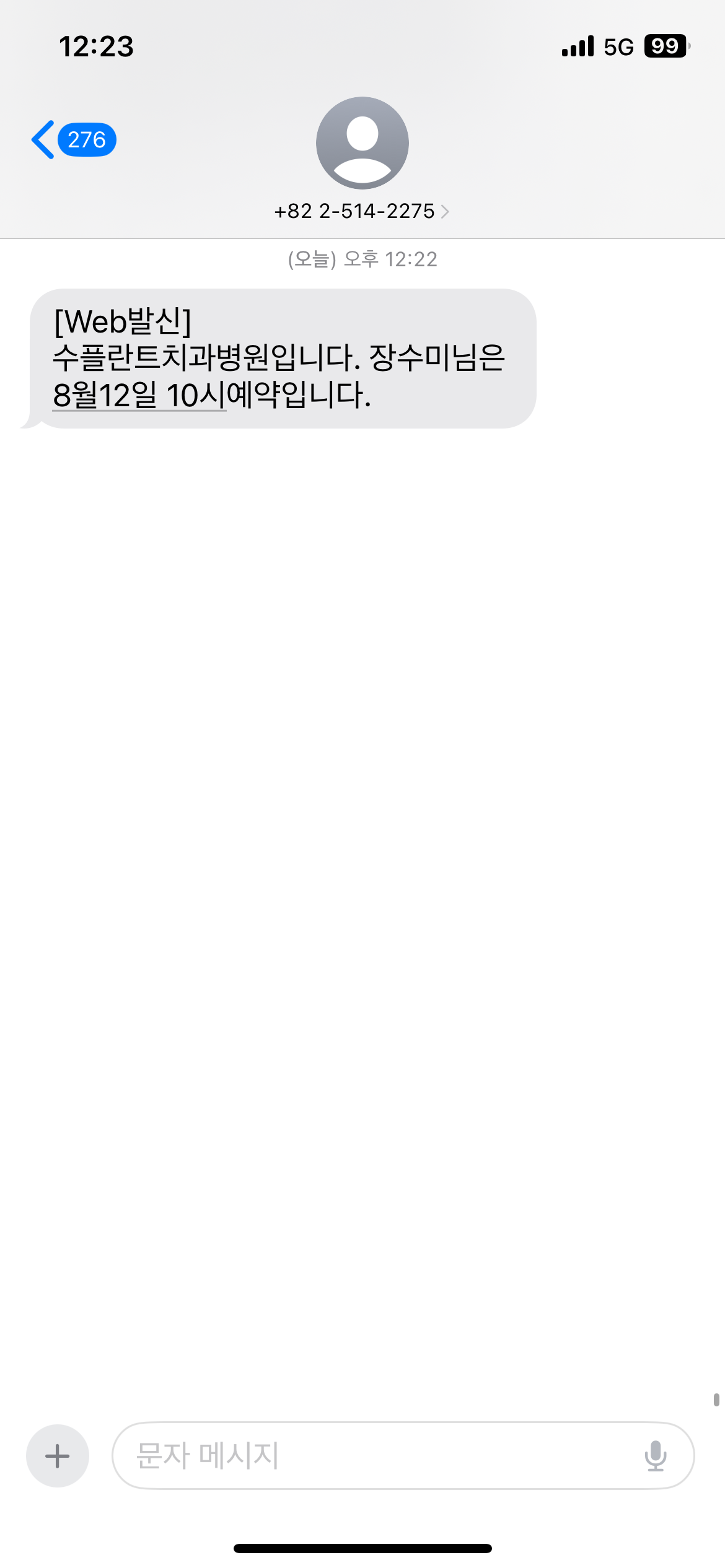Start voice dictation with the microphone
Viewport: 725px width, 1568px height.
pyautogui.click(x=656, y=1455)
